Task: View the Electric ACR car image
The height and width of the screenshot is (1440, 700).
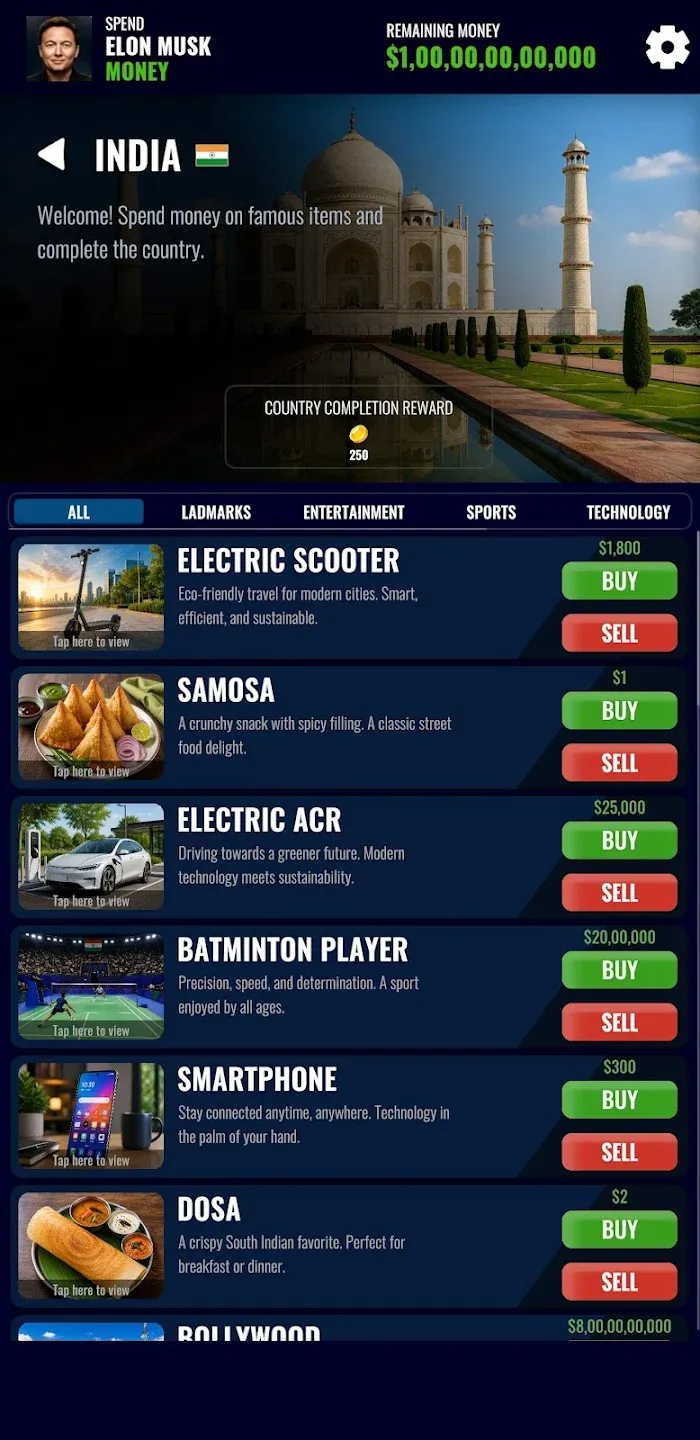Action: pyautogui.click(x=91, y=857)
